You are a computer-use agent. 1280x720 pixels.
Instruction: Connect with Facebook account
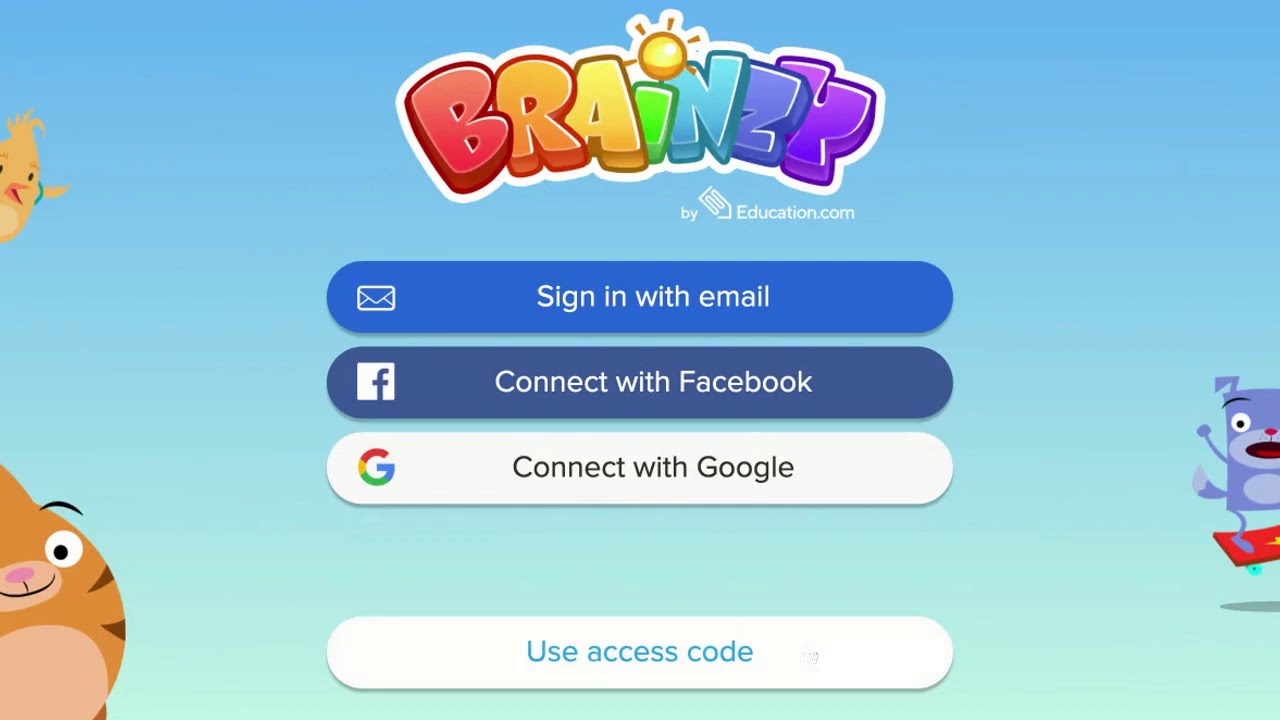(x=640, y=382)
